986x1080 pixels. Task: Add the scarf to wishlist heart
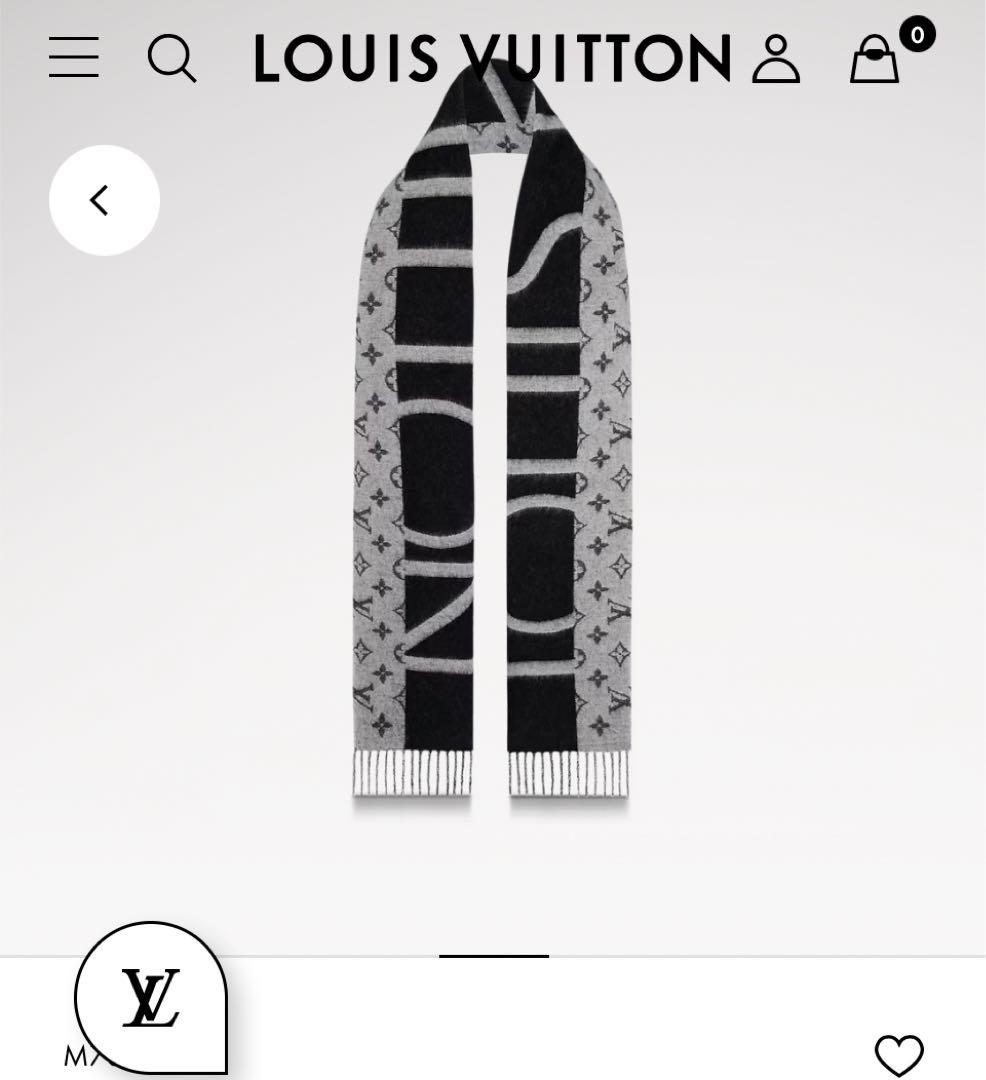[x=898, y=1055]
